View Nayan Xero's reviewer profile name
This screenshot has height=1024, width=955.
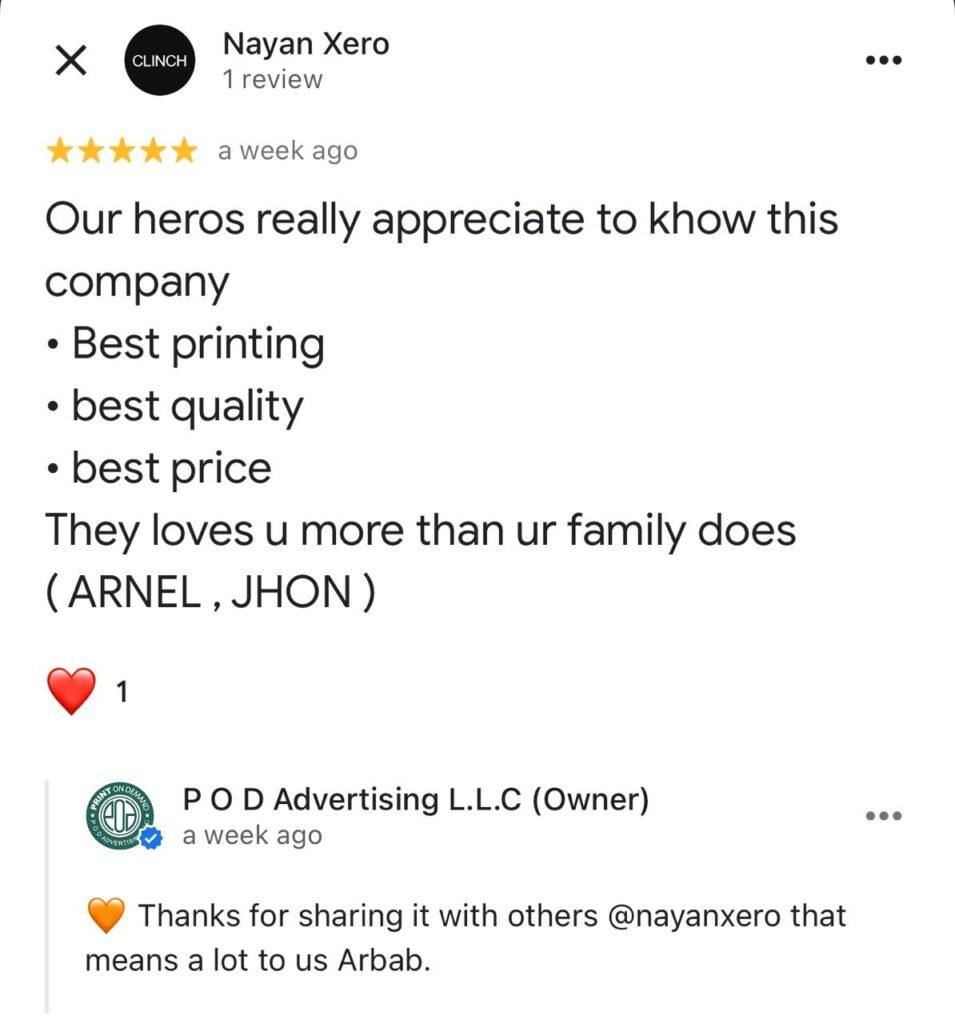[306, 45]
